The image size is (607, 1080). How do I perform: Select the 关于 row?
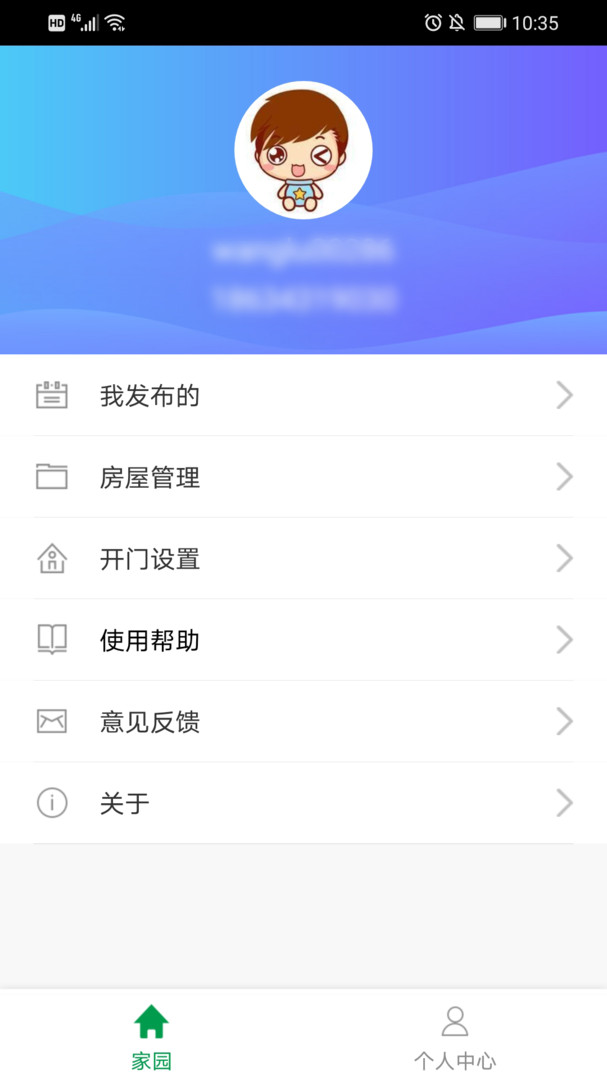pyautogui.click(x=303, y=803)
